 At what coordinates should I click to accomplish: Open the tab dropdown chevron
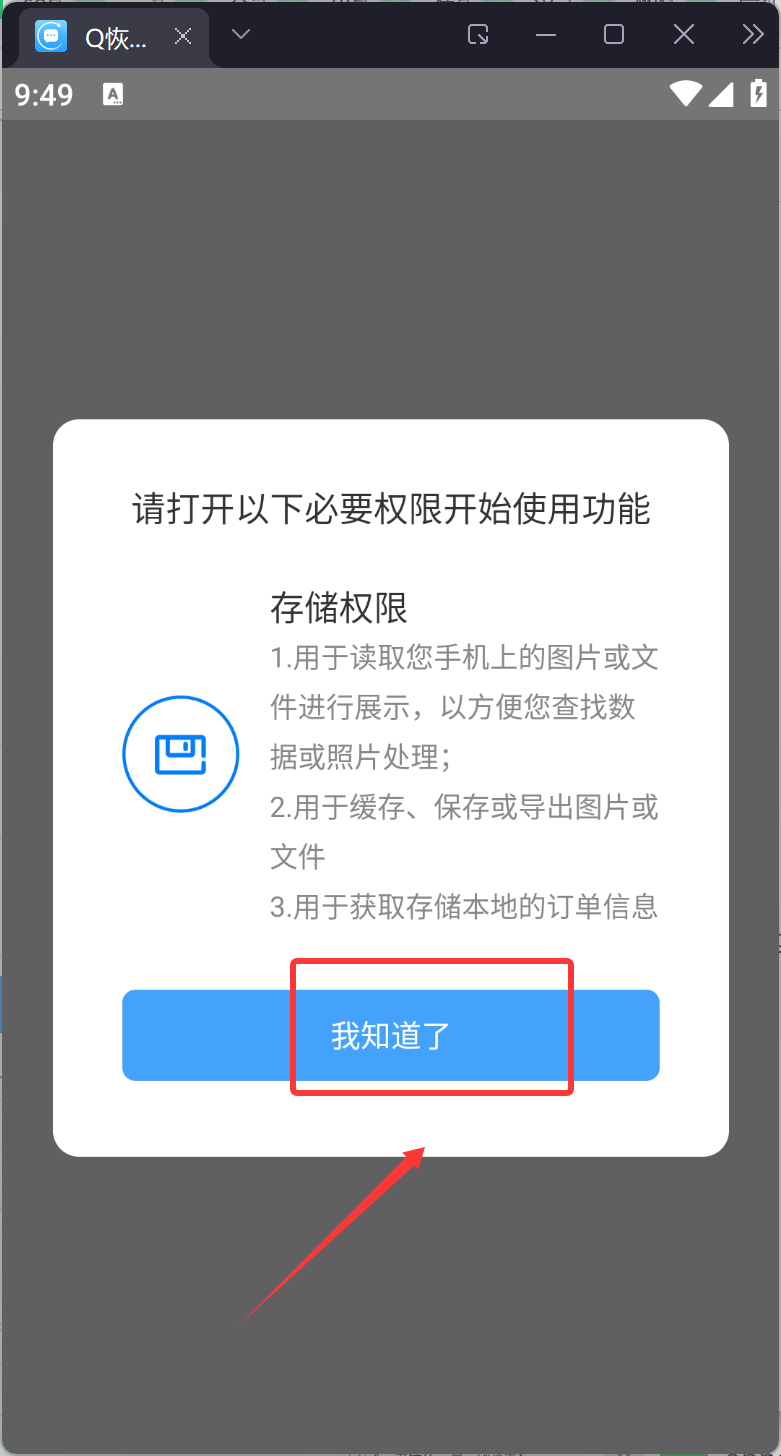240,34
